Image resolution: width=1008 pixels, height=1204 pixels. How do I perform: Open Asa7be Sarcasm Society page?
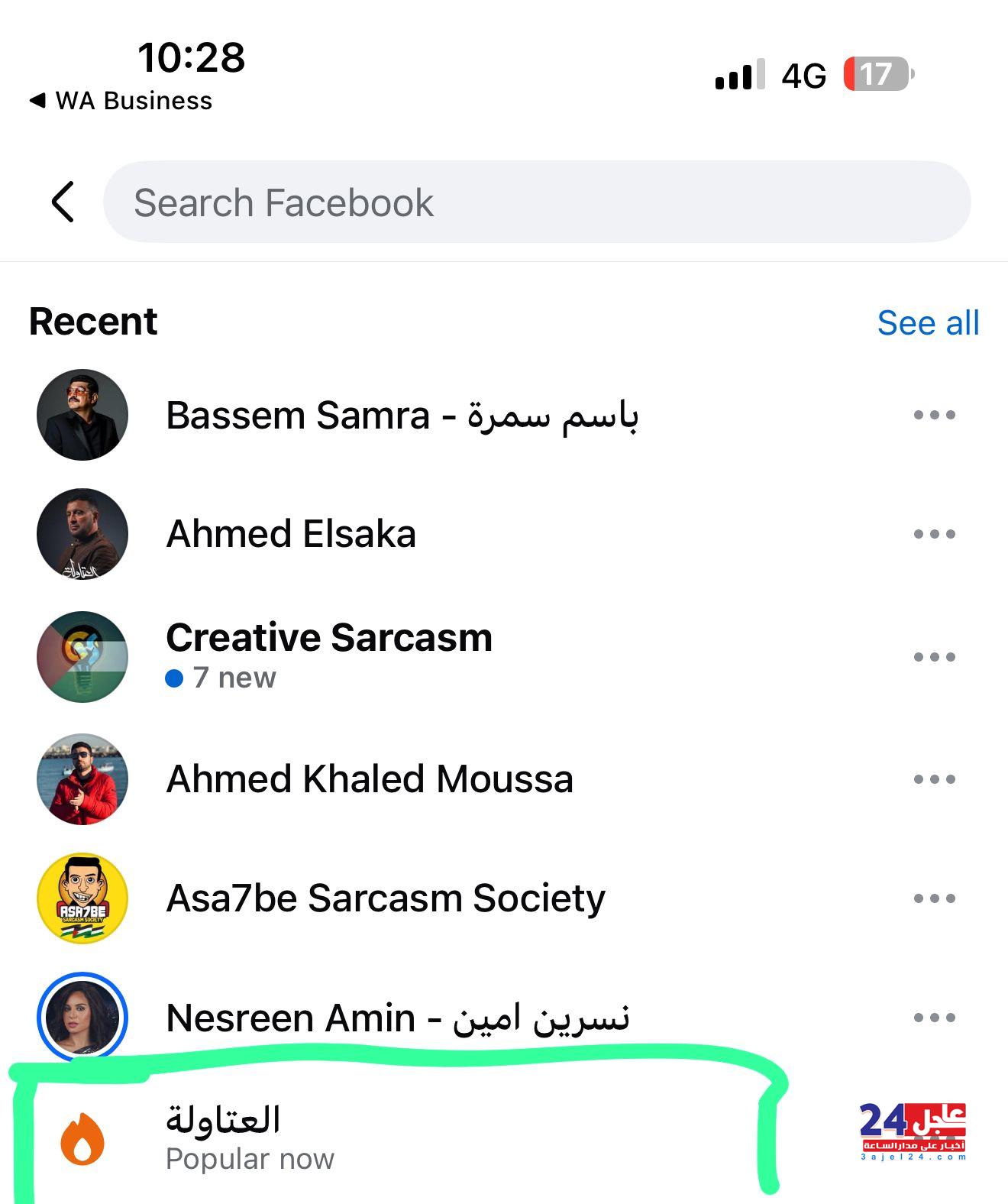tap(386, 898)
